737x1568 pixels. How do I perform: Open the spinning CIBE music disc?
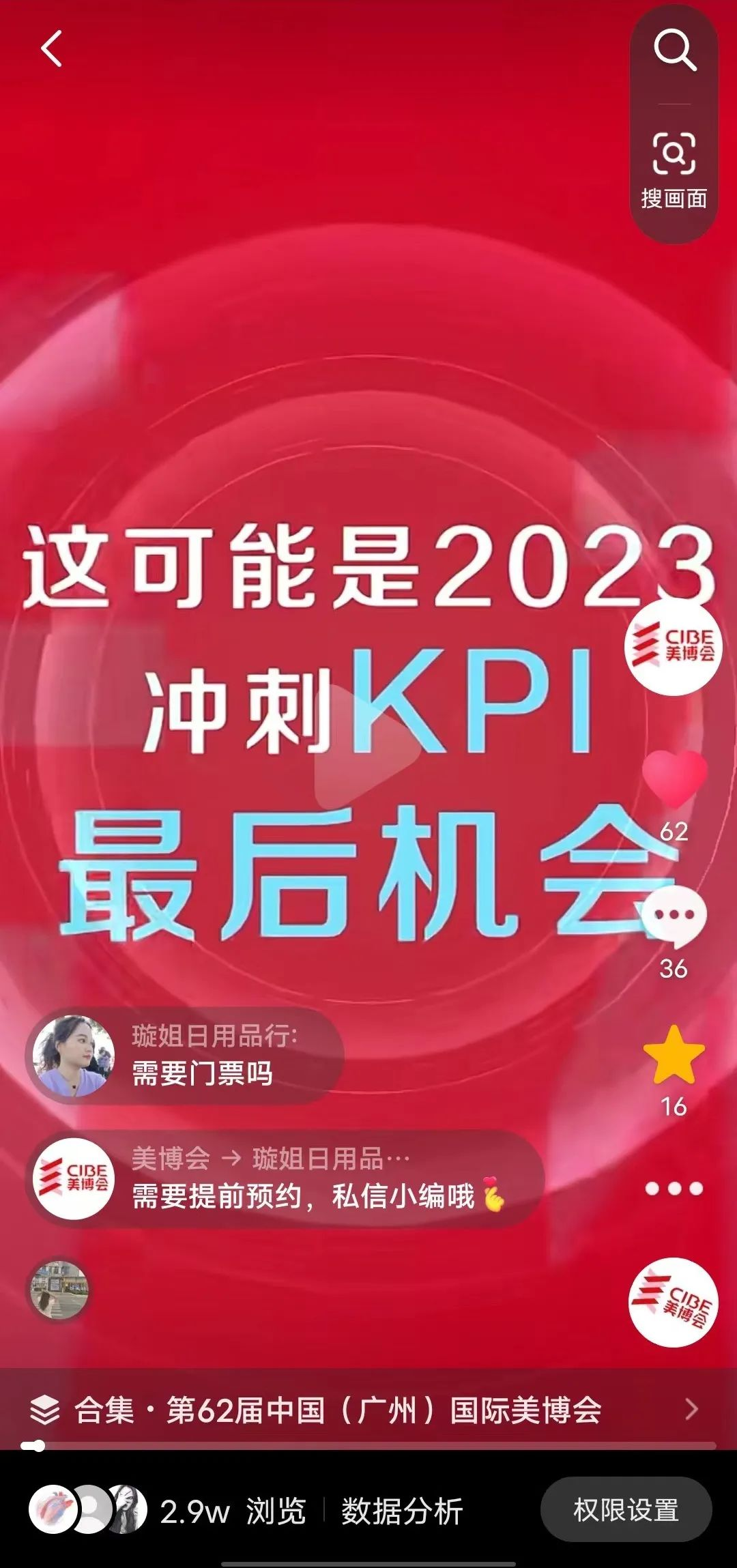coord(673,1302)
